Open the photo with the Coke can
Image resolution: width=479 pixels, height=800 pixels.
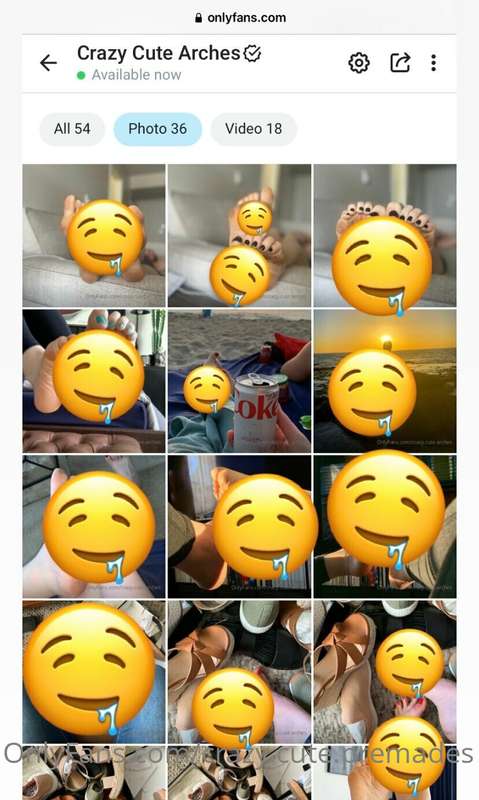[x=239, y=381]
